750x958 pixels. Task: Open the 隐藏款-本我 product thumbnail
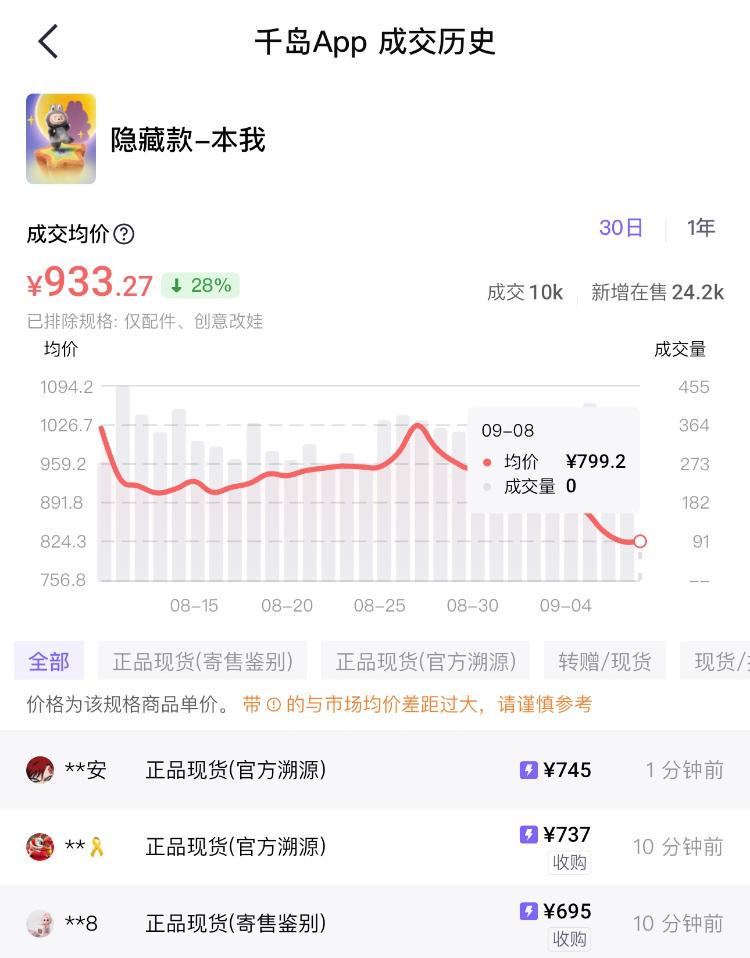61,139
